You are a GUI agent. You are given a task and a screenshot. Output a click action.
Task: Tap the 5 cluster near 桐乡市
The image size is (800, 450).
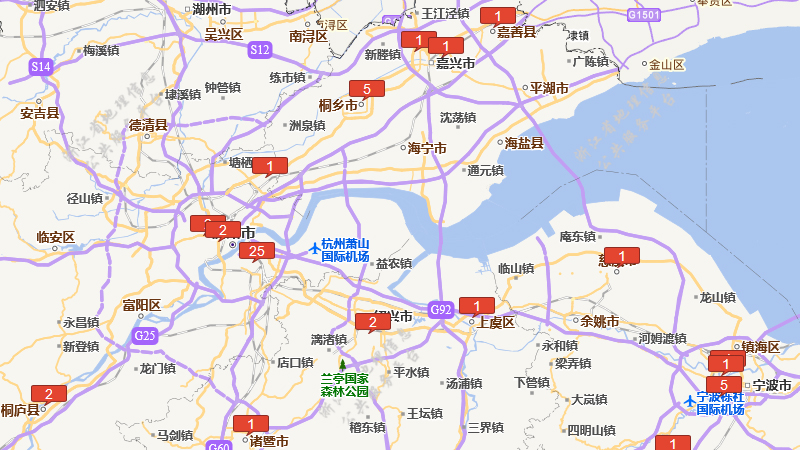(367, 89)
